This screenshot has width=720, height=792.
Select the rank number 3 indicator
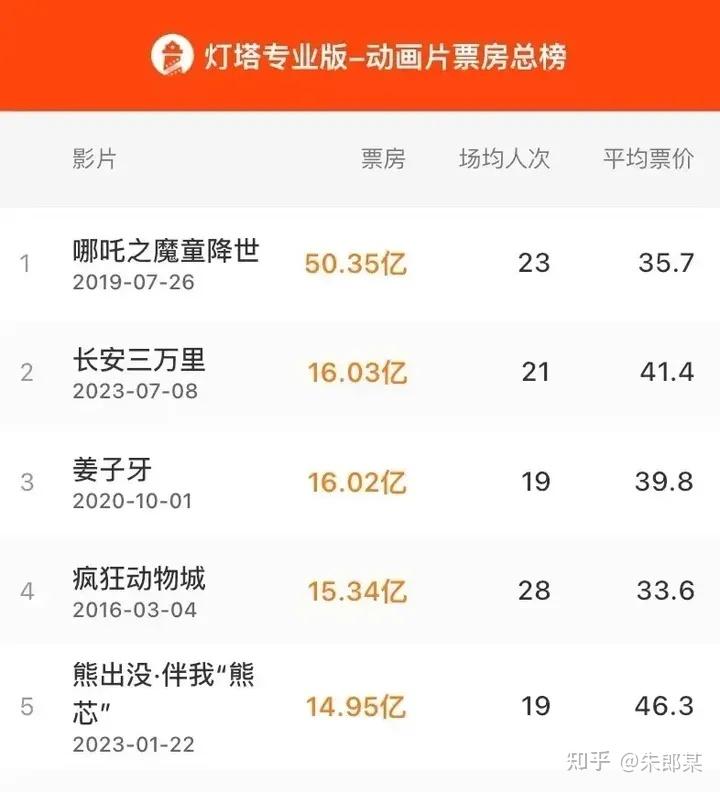(25, 480)
